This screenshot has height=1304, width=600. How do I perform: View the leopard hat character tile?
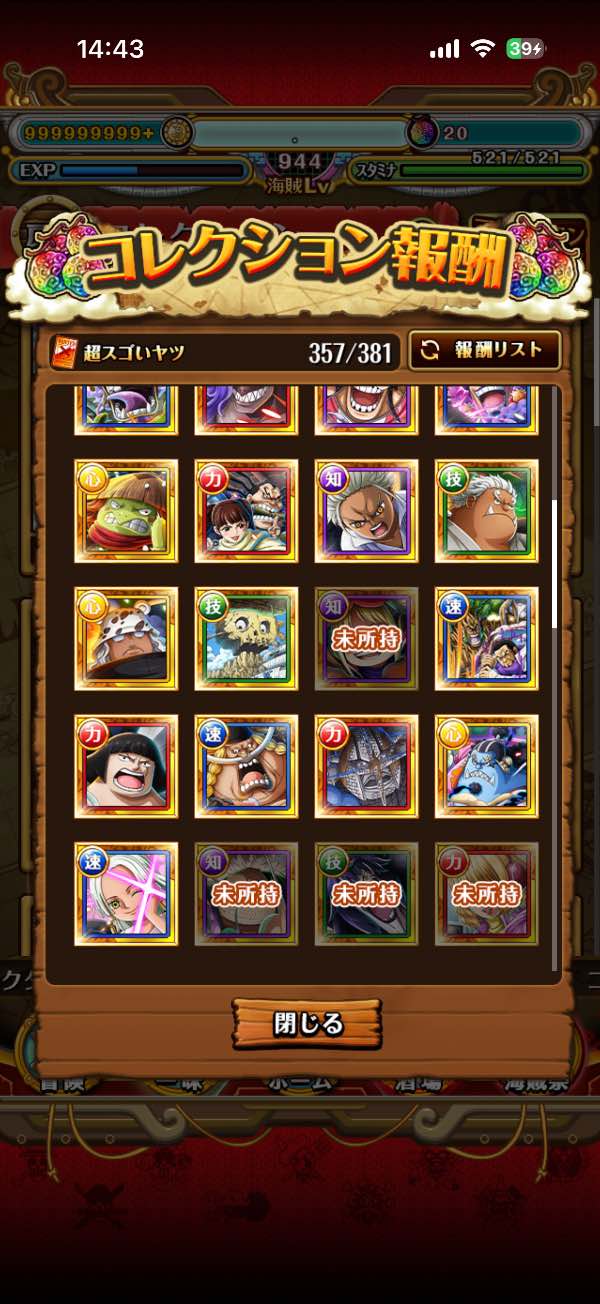(x=126, y=638)
